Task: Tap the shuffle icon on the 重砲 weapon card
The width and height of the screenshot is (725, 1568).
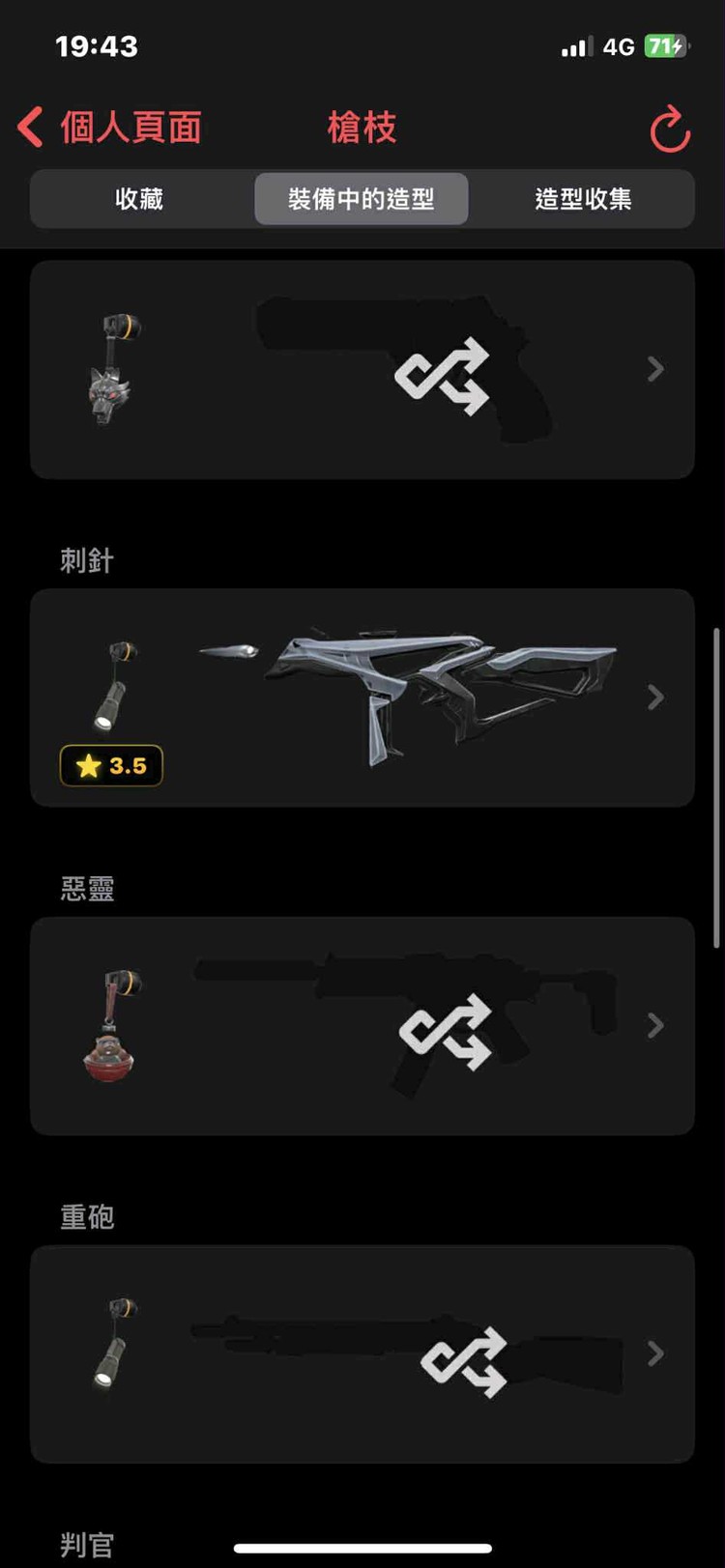Action: (464, 1362)
